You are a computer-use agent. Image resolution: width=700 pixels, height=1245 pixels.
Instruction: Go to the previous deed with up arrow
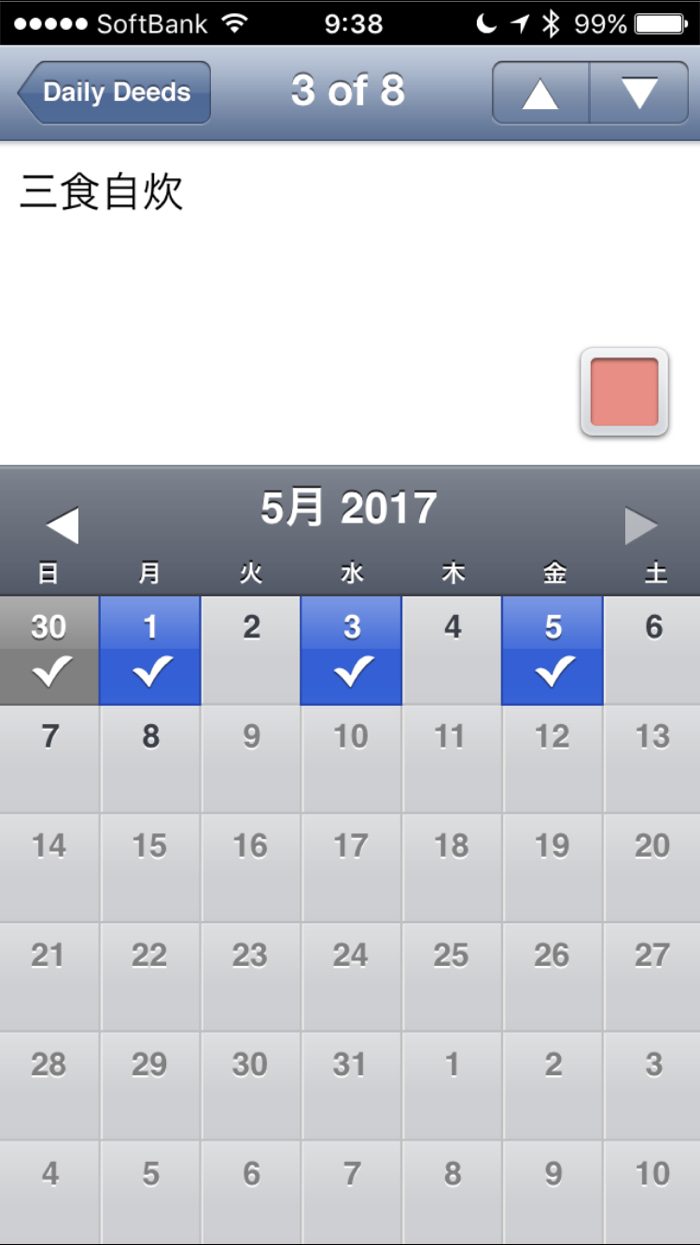click(540, 92)
